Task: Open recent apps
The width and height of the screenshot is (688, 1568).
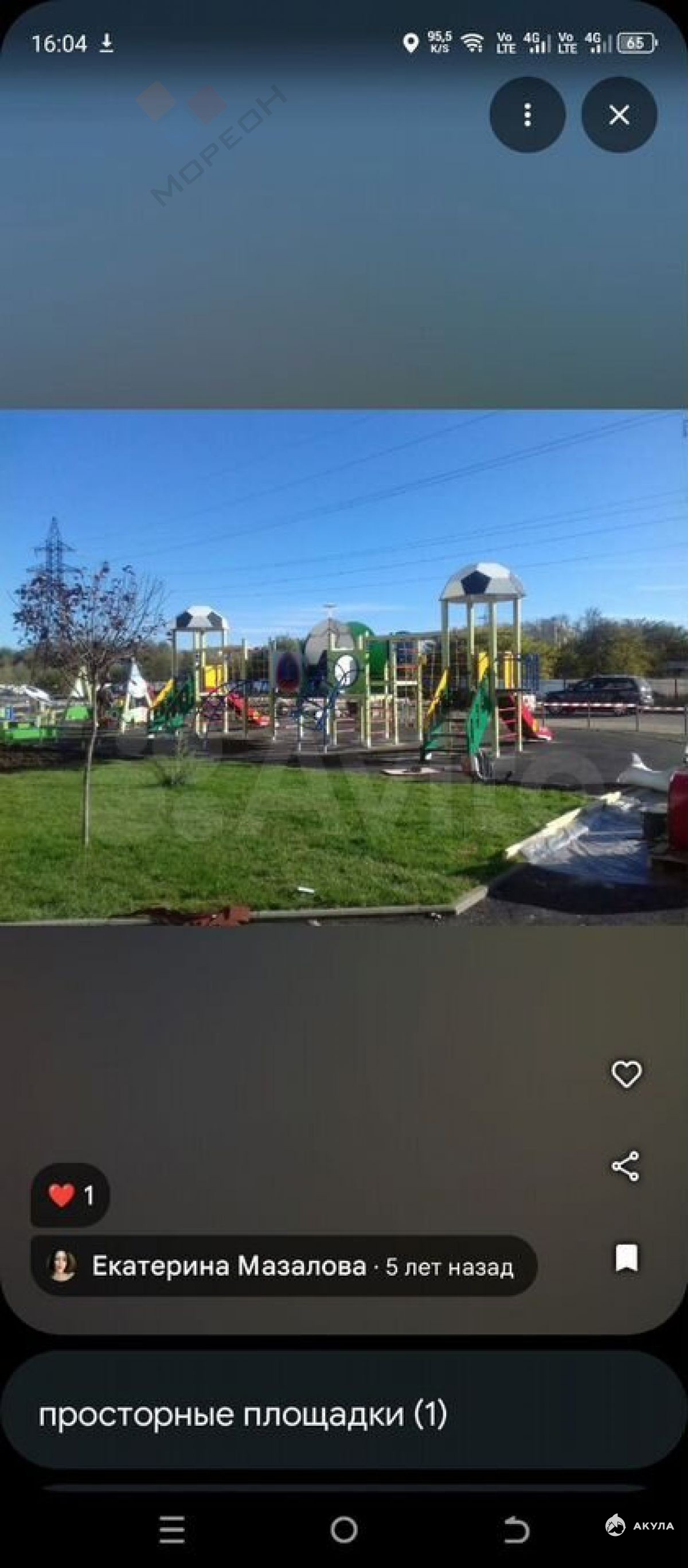Action: [171, 1529]
